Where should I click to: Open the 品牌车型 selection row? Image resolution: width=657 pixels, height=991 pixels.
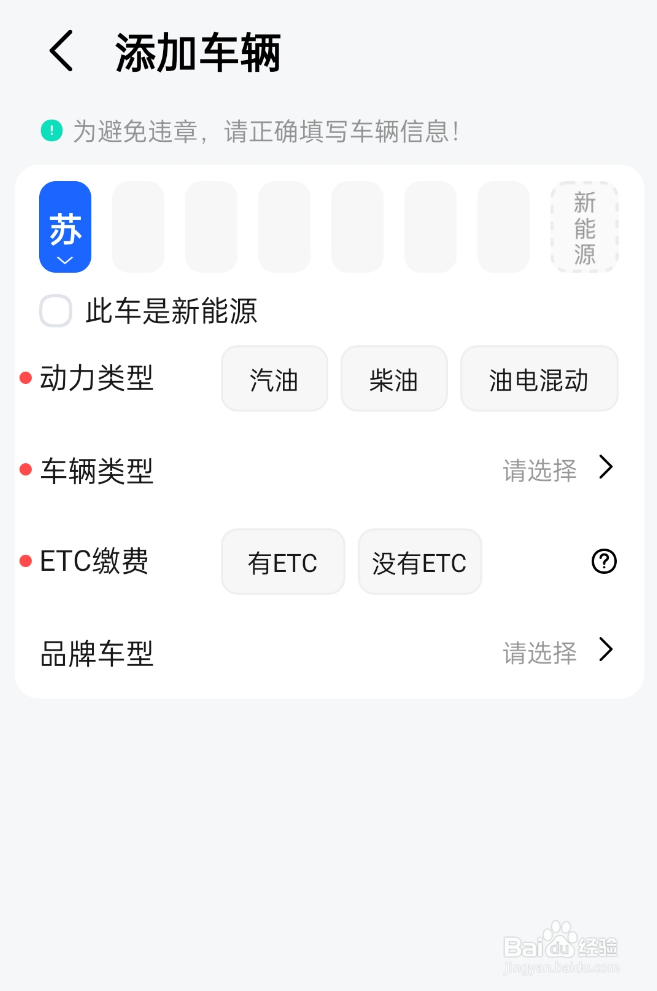coord(558,653)
